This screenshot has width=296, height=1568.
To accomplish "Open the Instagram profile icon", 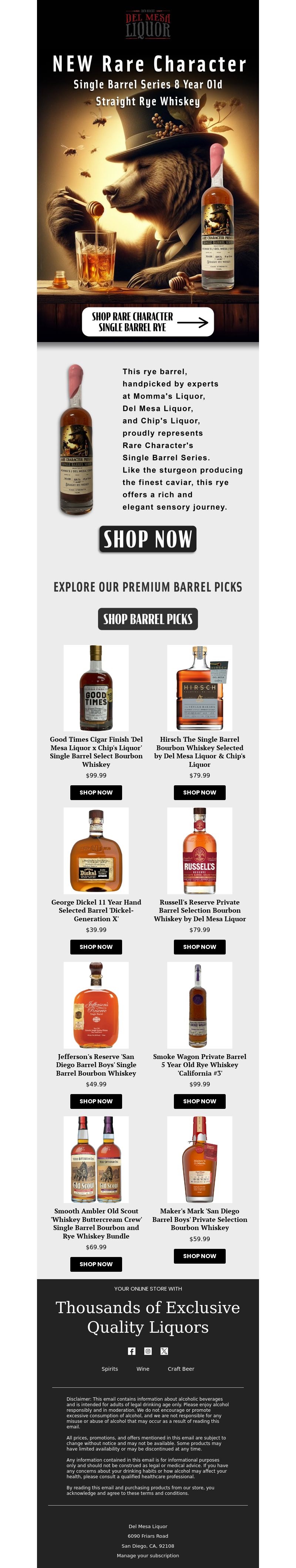I will (148, 1351).
